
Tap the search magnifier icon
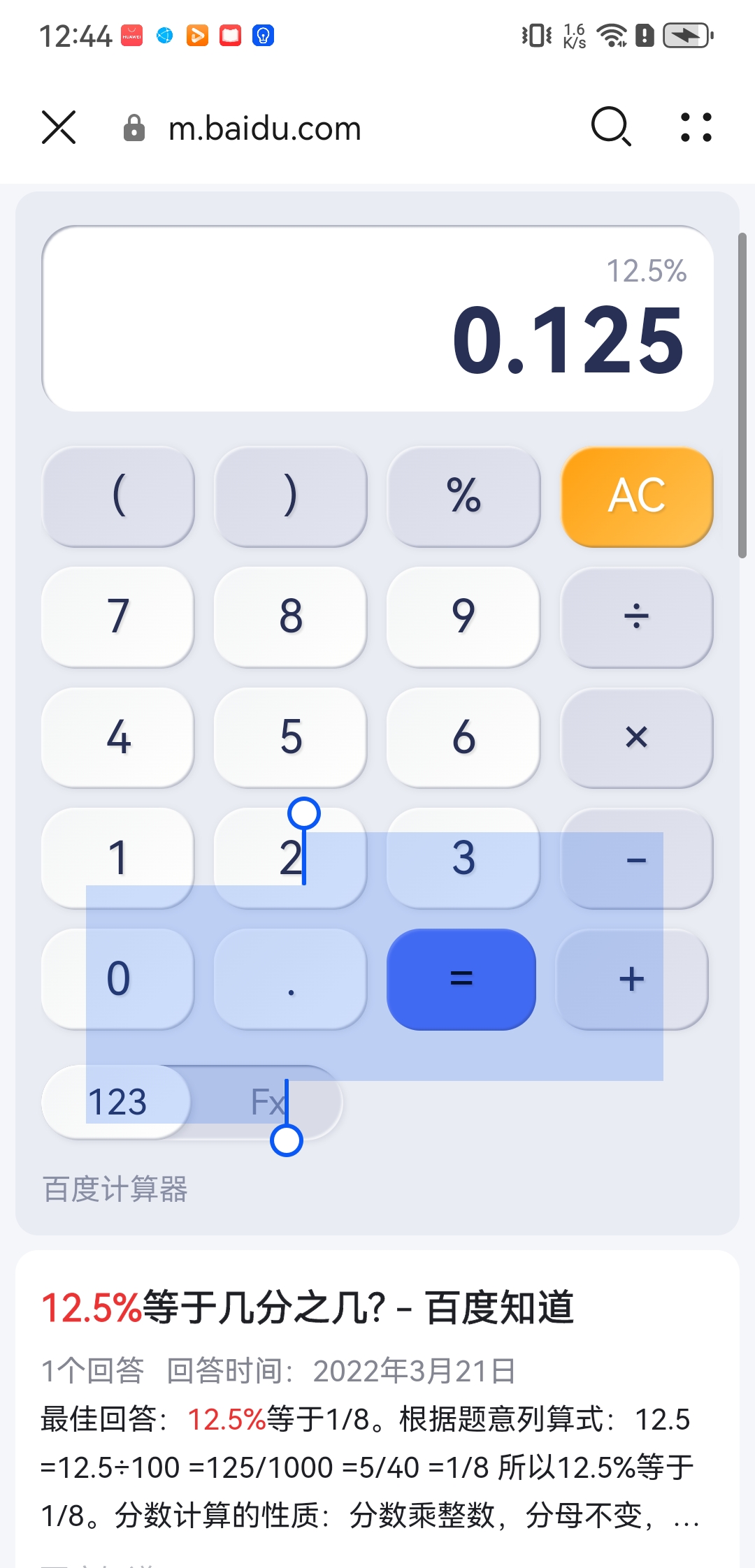pos(608,127)
